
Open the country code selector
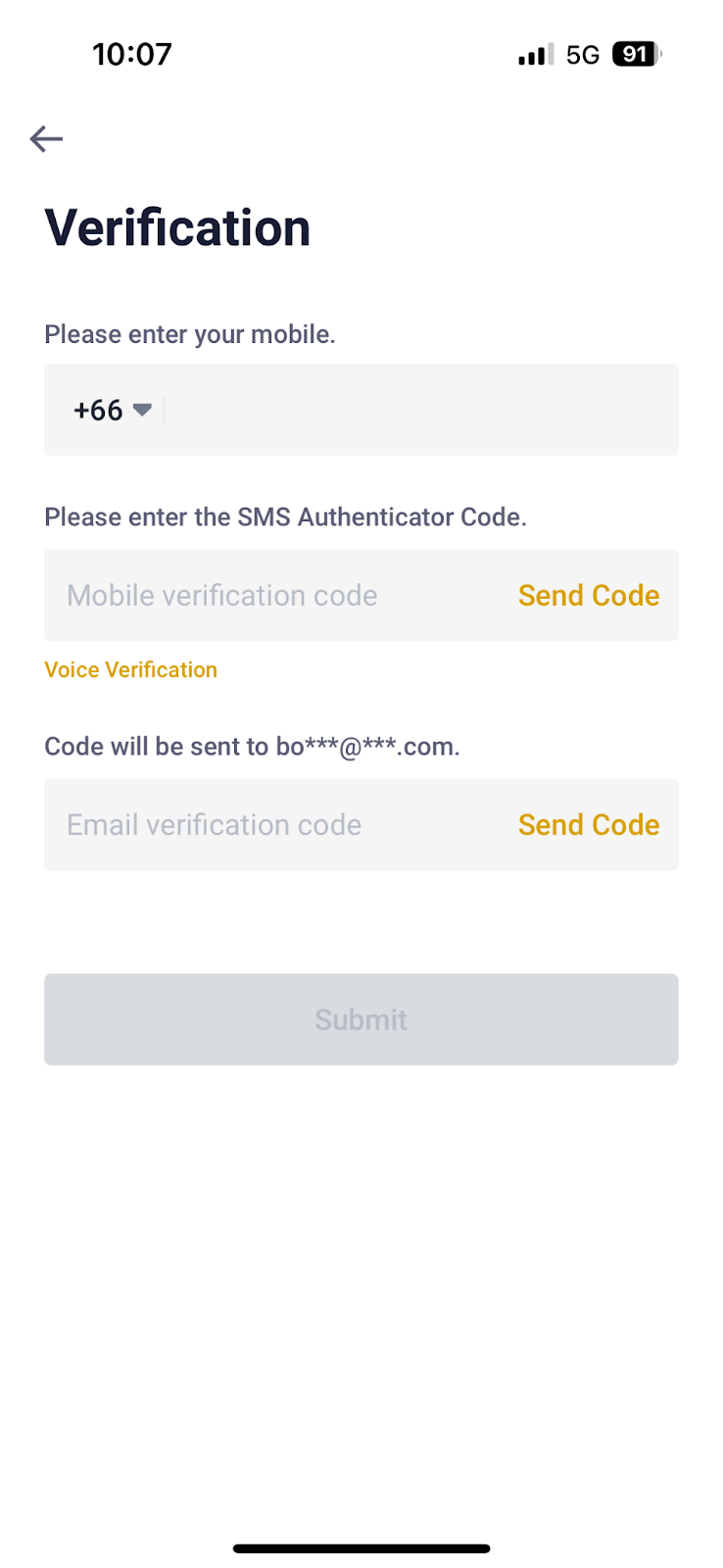click(111, 410)
